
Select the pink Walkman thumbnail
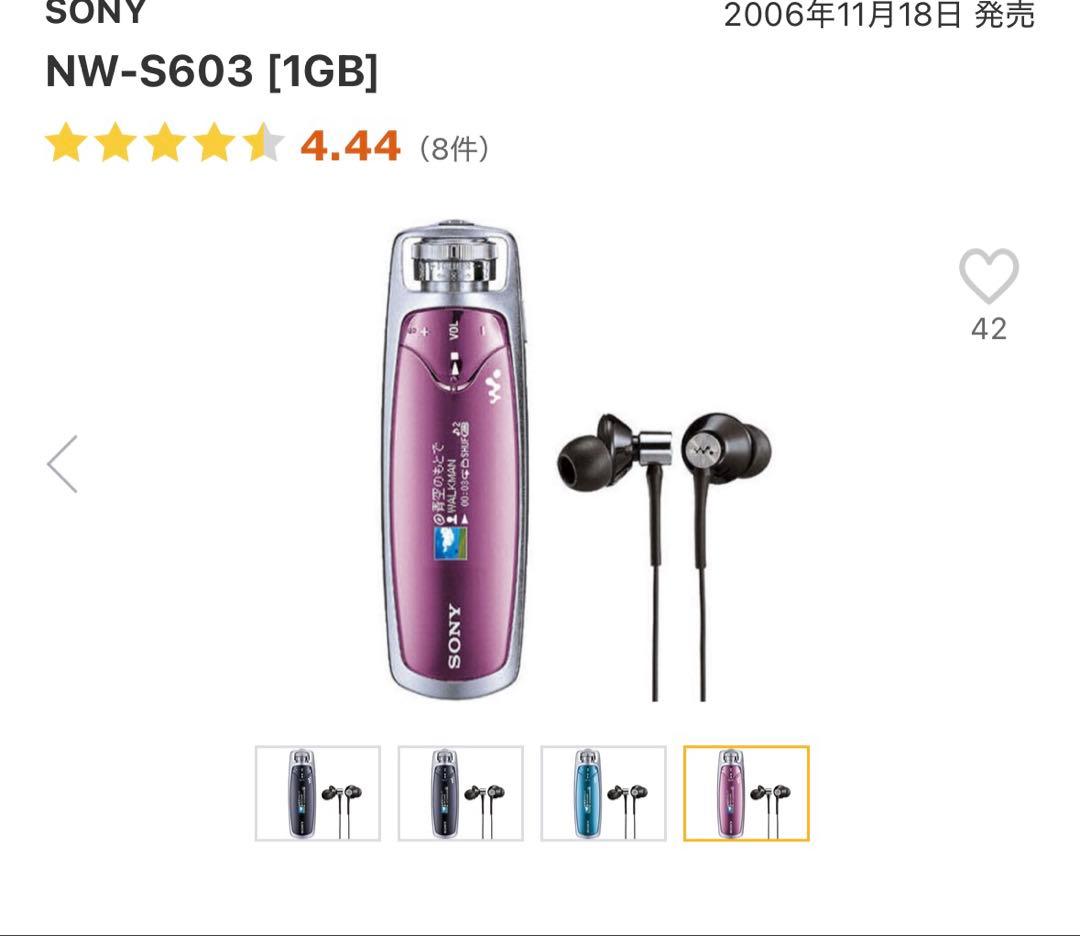(x=746, y=793)
